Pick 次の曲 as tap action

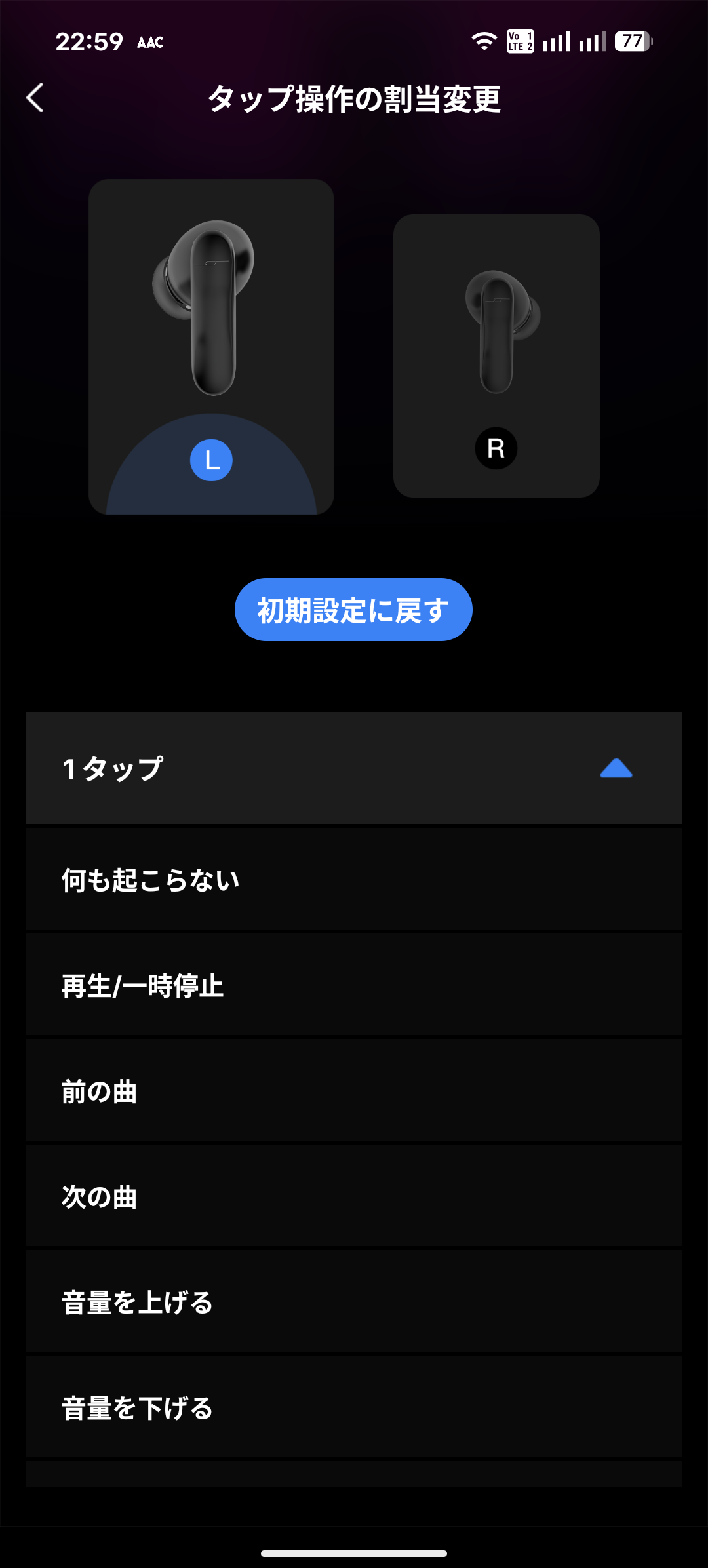pos(353,1196)
